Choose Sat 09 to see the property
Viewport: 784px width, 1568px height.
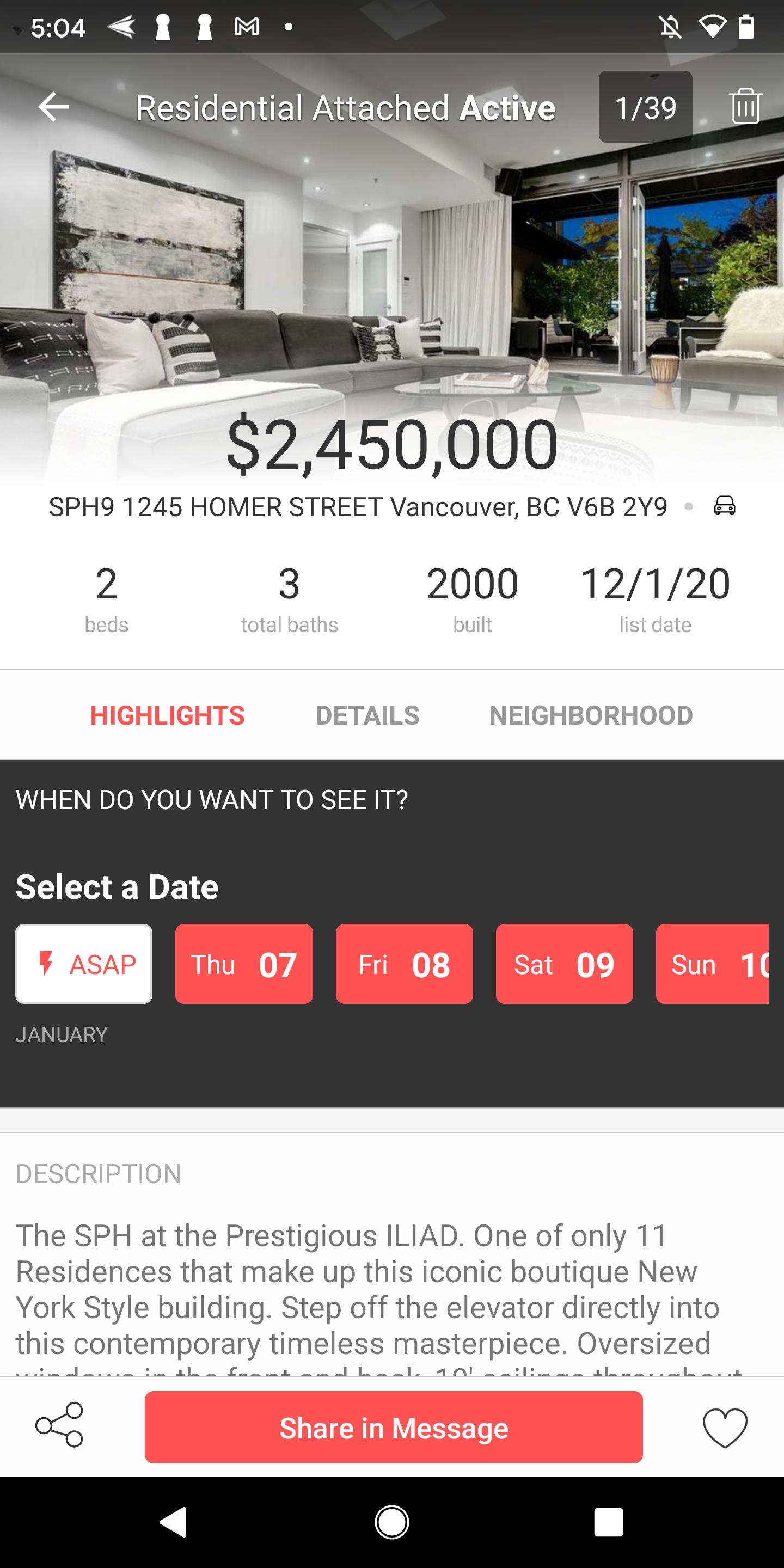click(x=564, y=964)
